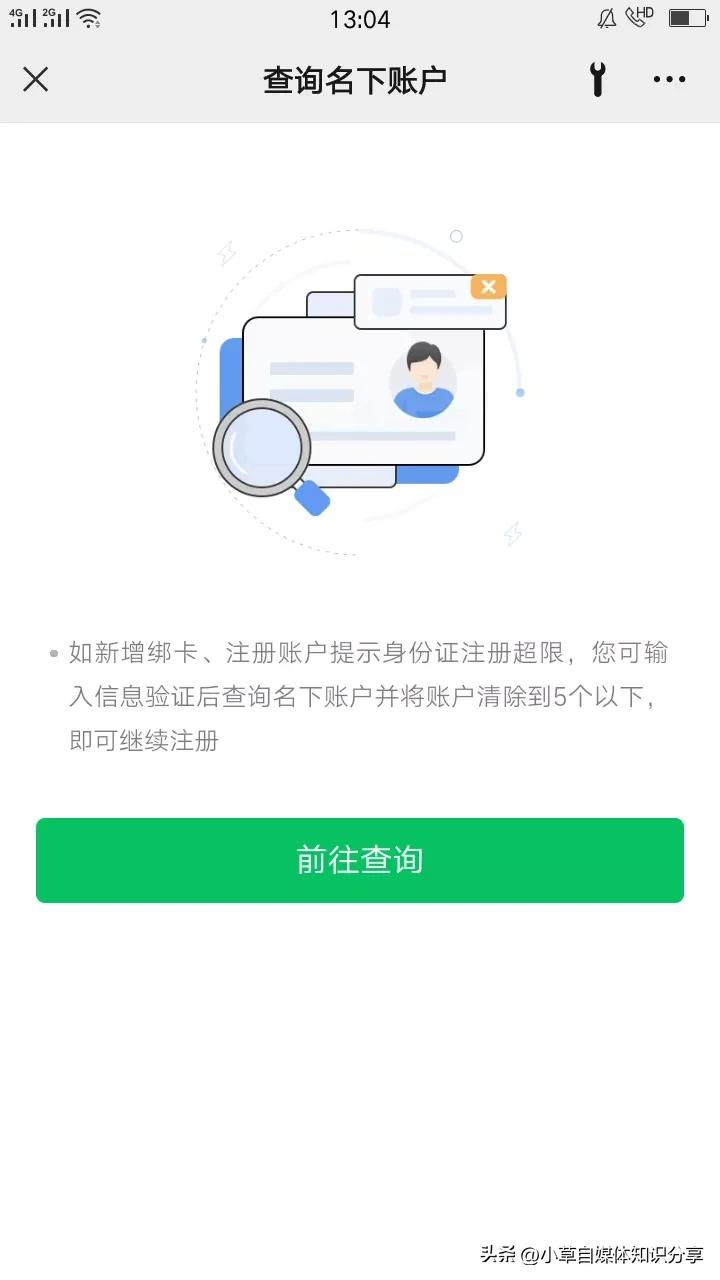Click the mute bell icon in the status bar
This screenshot has width=720, height=1280.
point(607,17)
